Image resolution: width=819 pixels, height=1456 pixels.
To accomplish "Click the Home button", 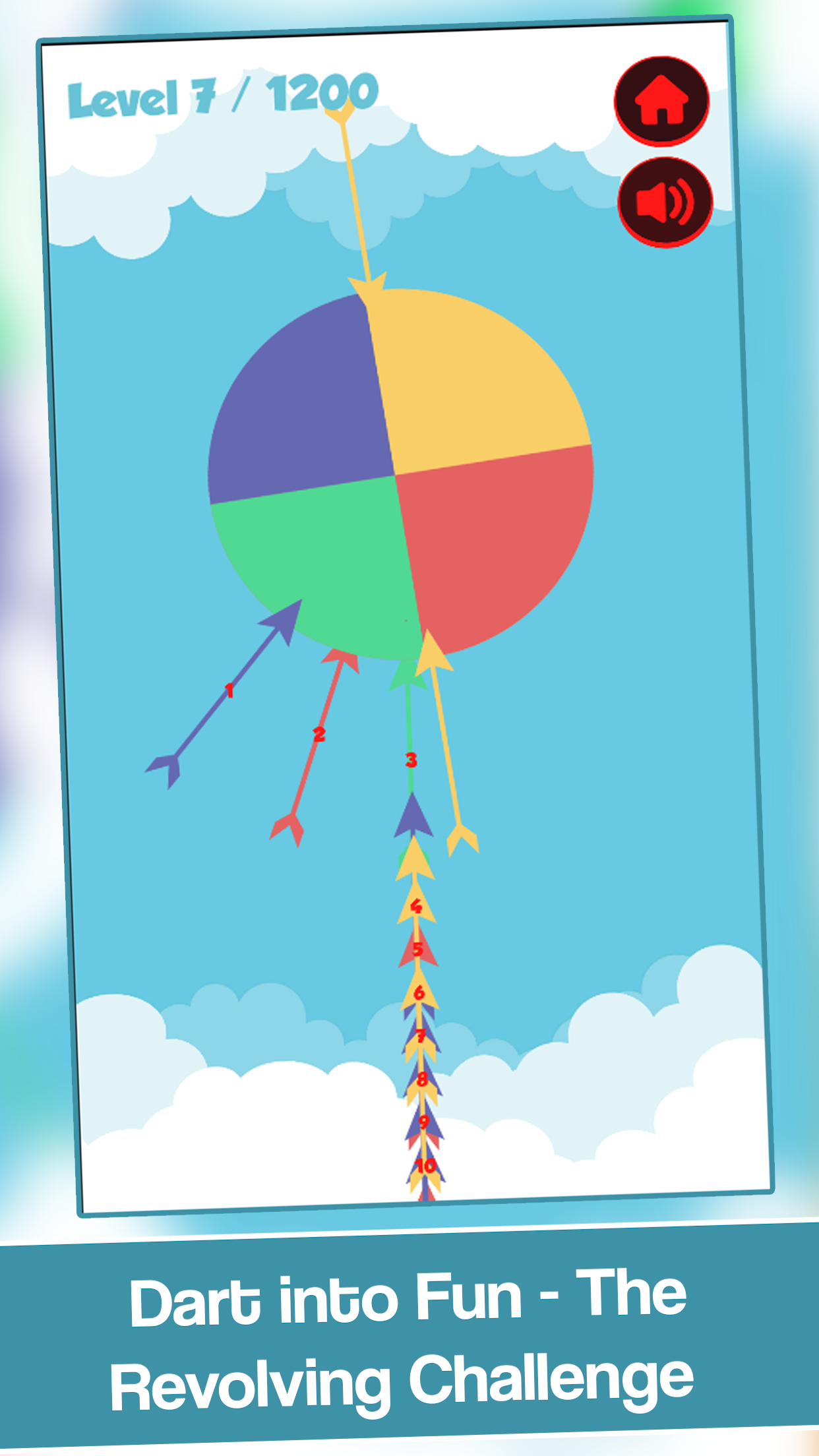I will [x=661, y=99].
